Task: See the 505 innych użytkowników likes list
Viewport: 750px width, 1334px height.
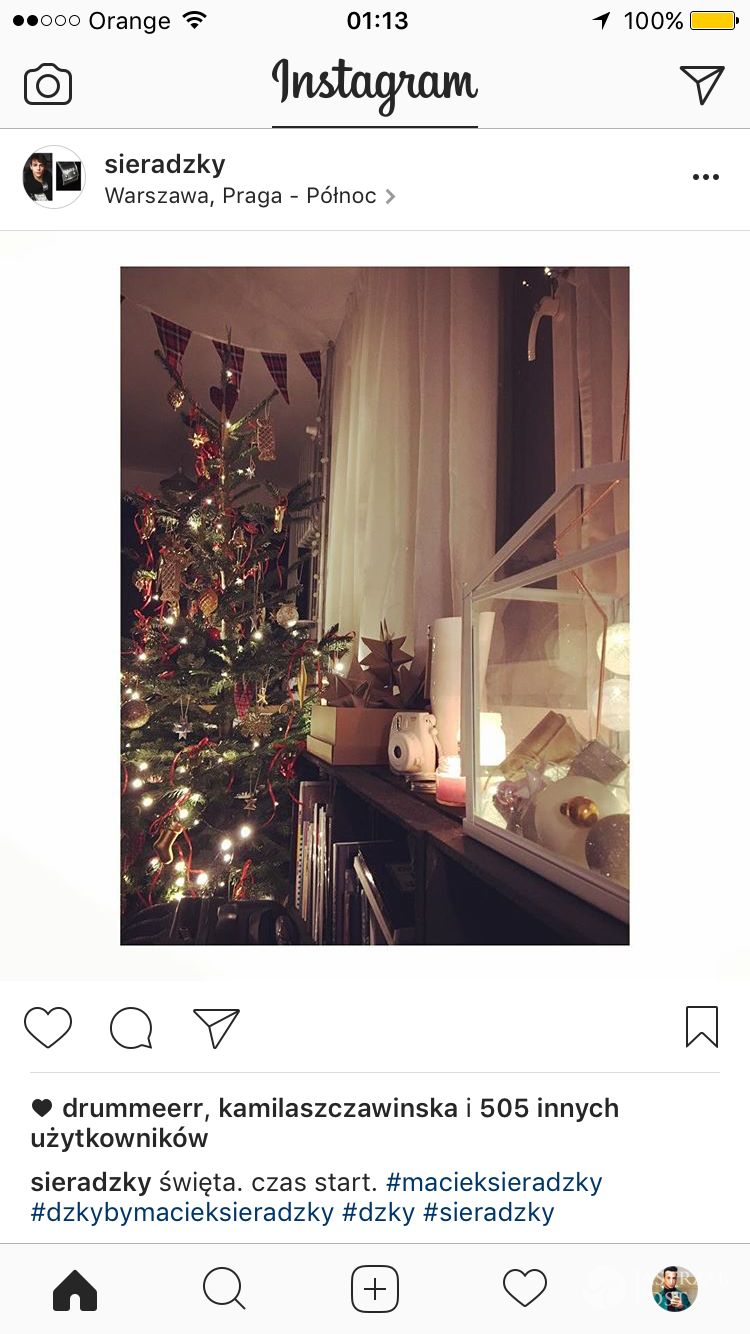Action: tap(548, 1108)
